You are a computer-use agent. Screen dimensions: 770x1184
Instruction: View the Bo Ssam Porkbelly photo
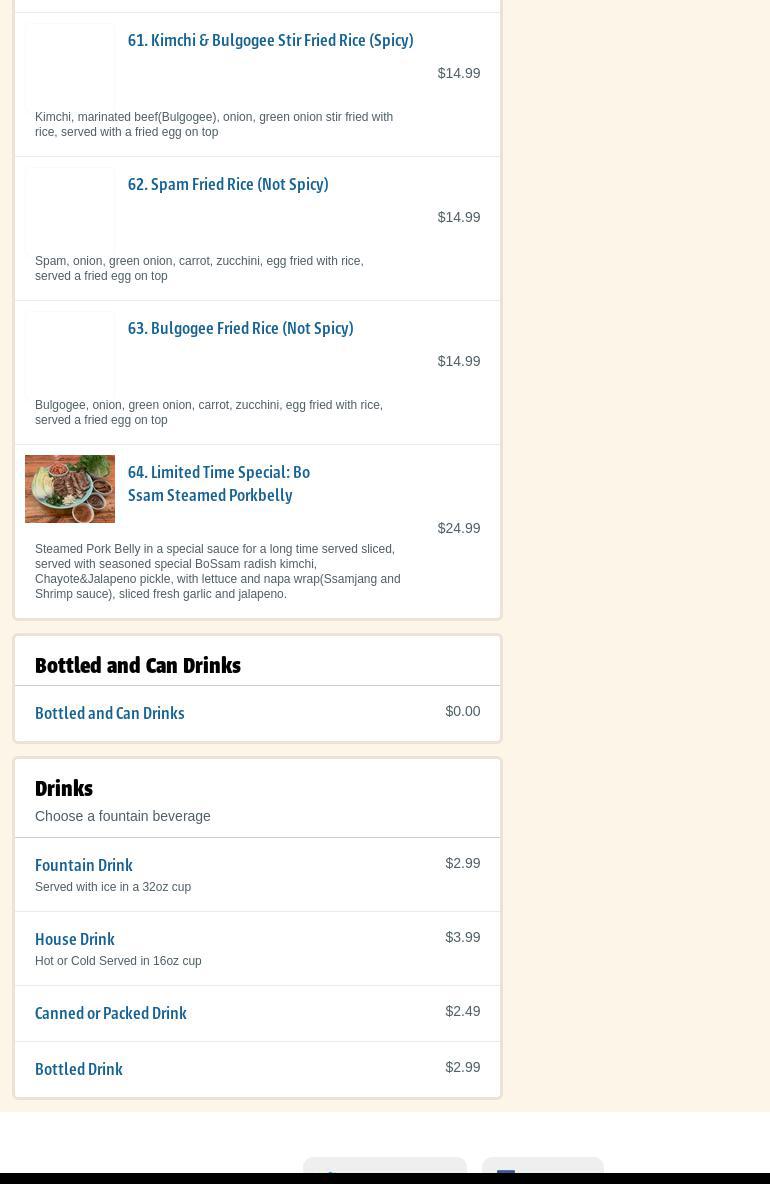(x=70, y=489)
